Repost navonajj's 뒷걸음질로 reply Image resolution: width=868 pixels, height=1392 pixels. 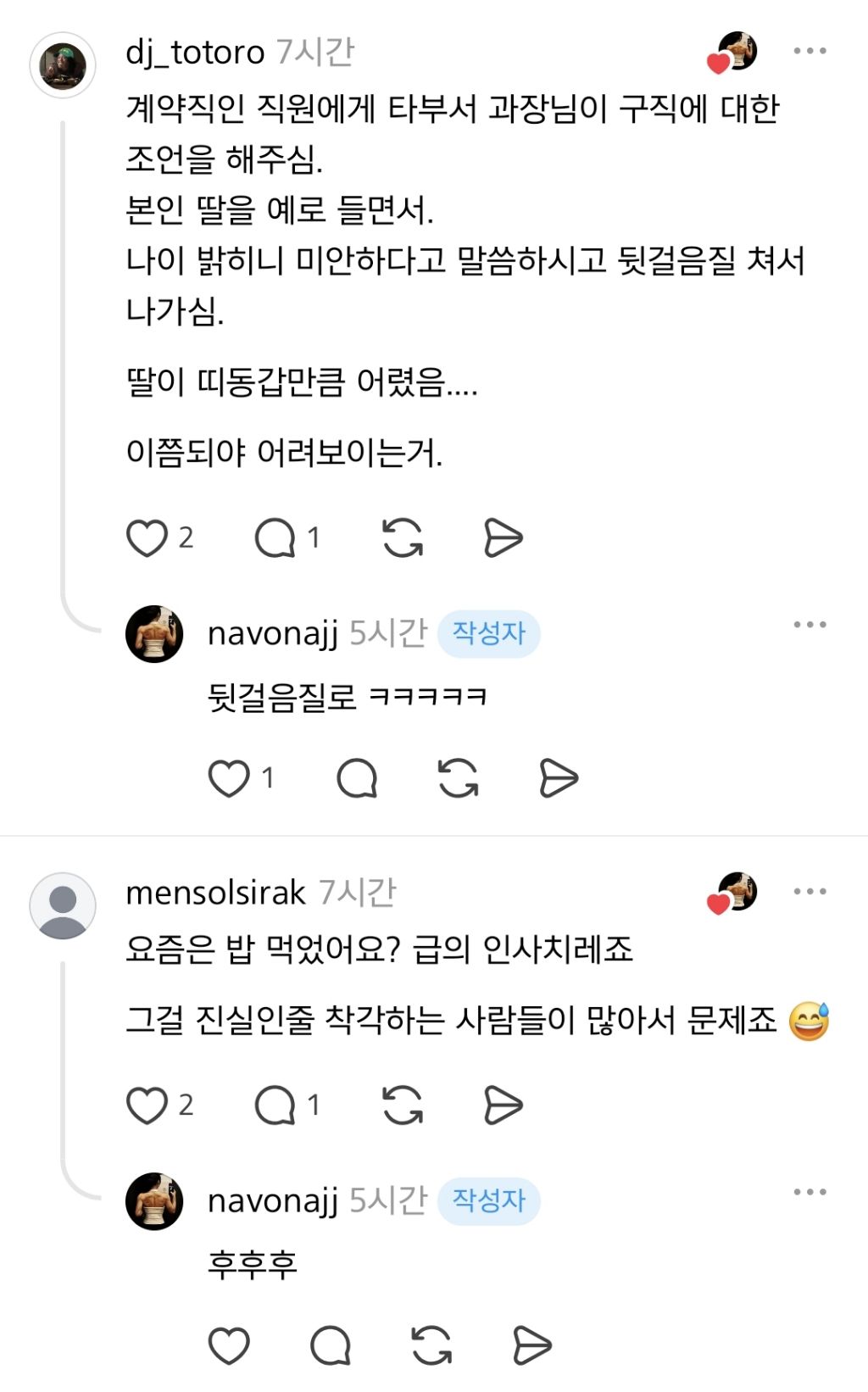459,778
